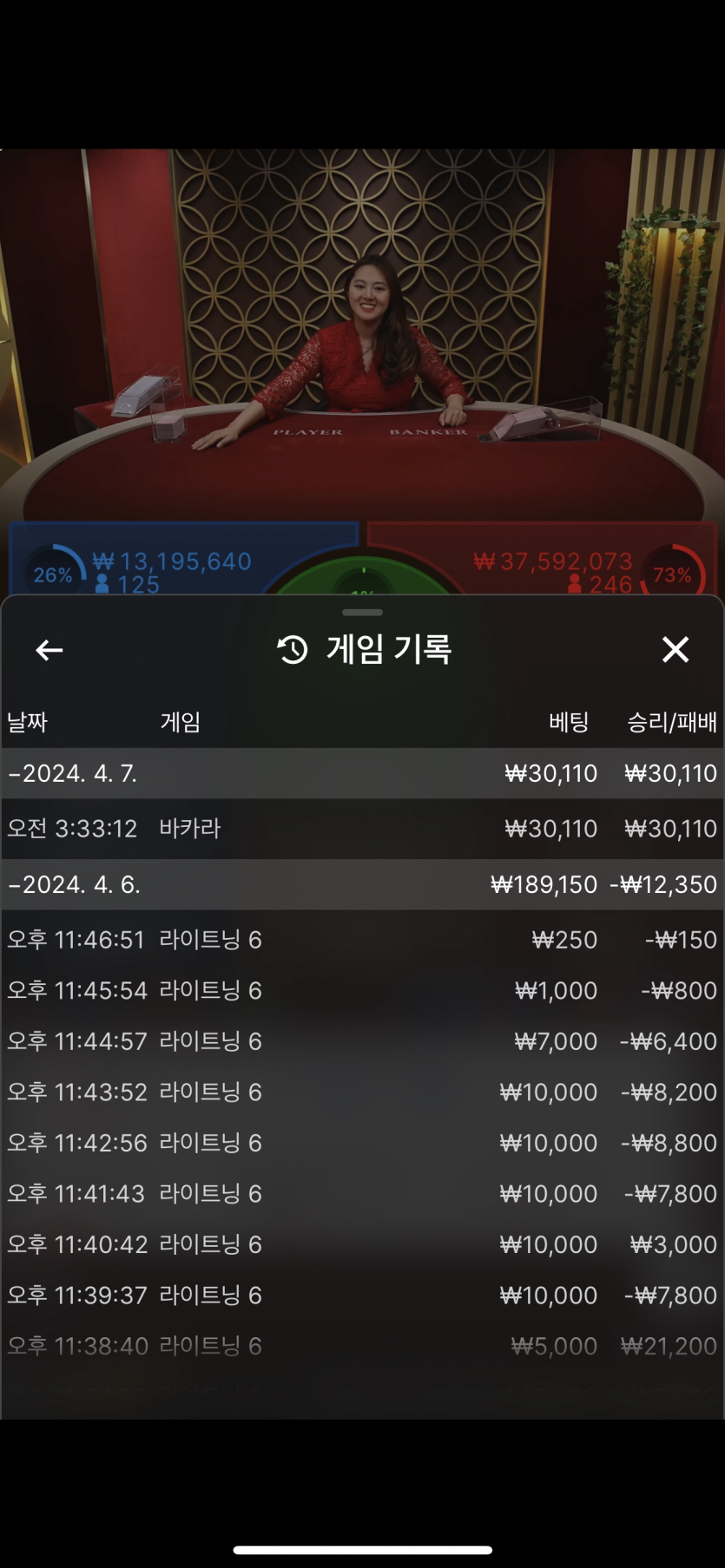View the 라이트닝 6 round at 오후 11:45:54
The image size is (725, 1568).
(362, 990)
